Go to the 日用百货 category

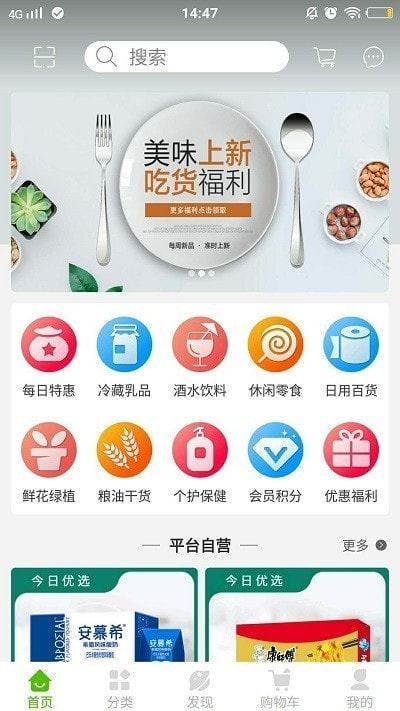tap(351, 357)
